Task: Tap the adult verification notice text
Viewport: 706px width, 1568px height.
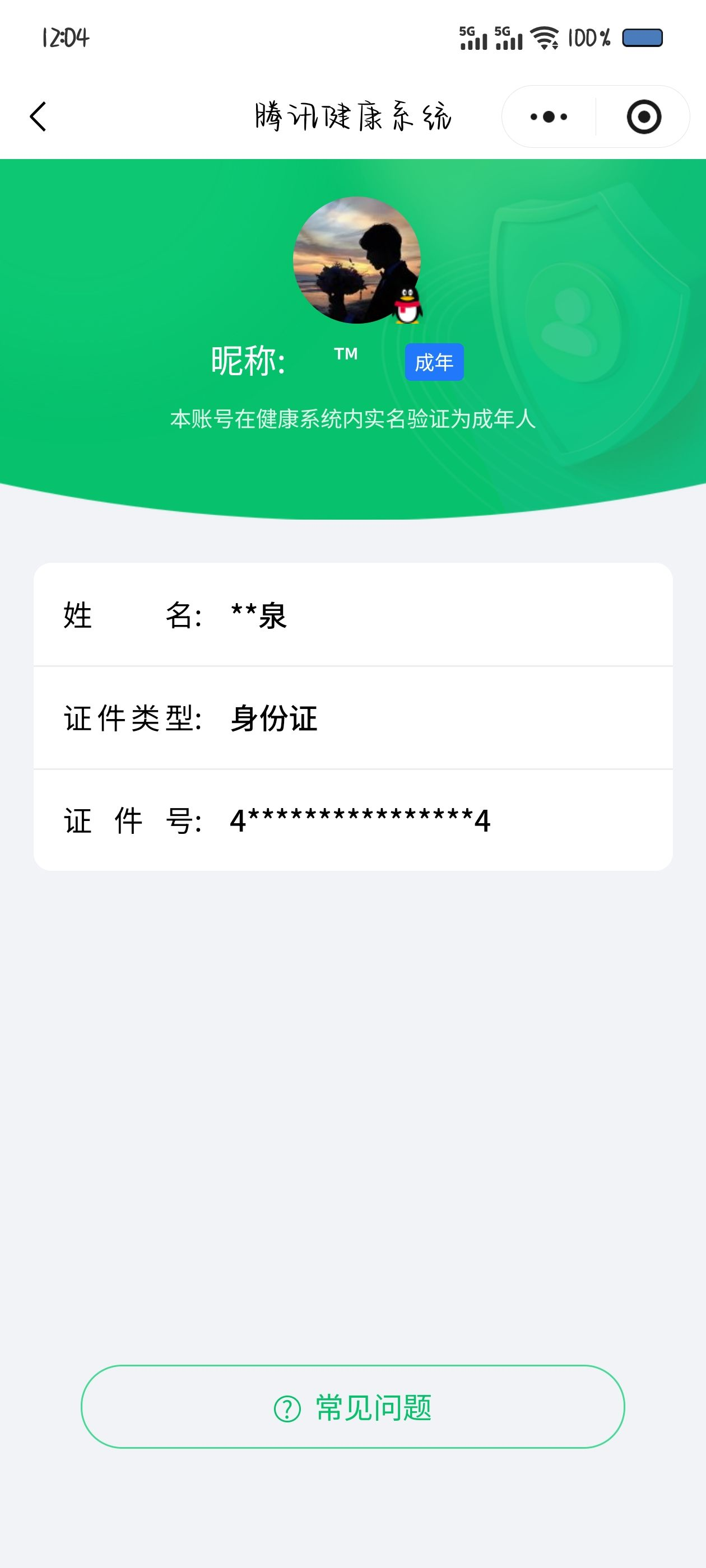Action: (352, 418)
